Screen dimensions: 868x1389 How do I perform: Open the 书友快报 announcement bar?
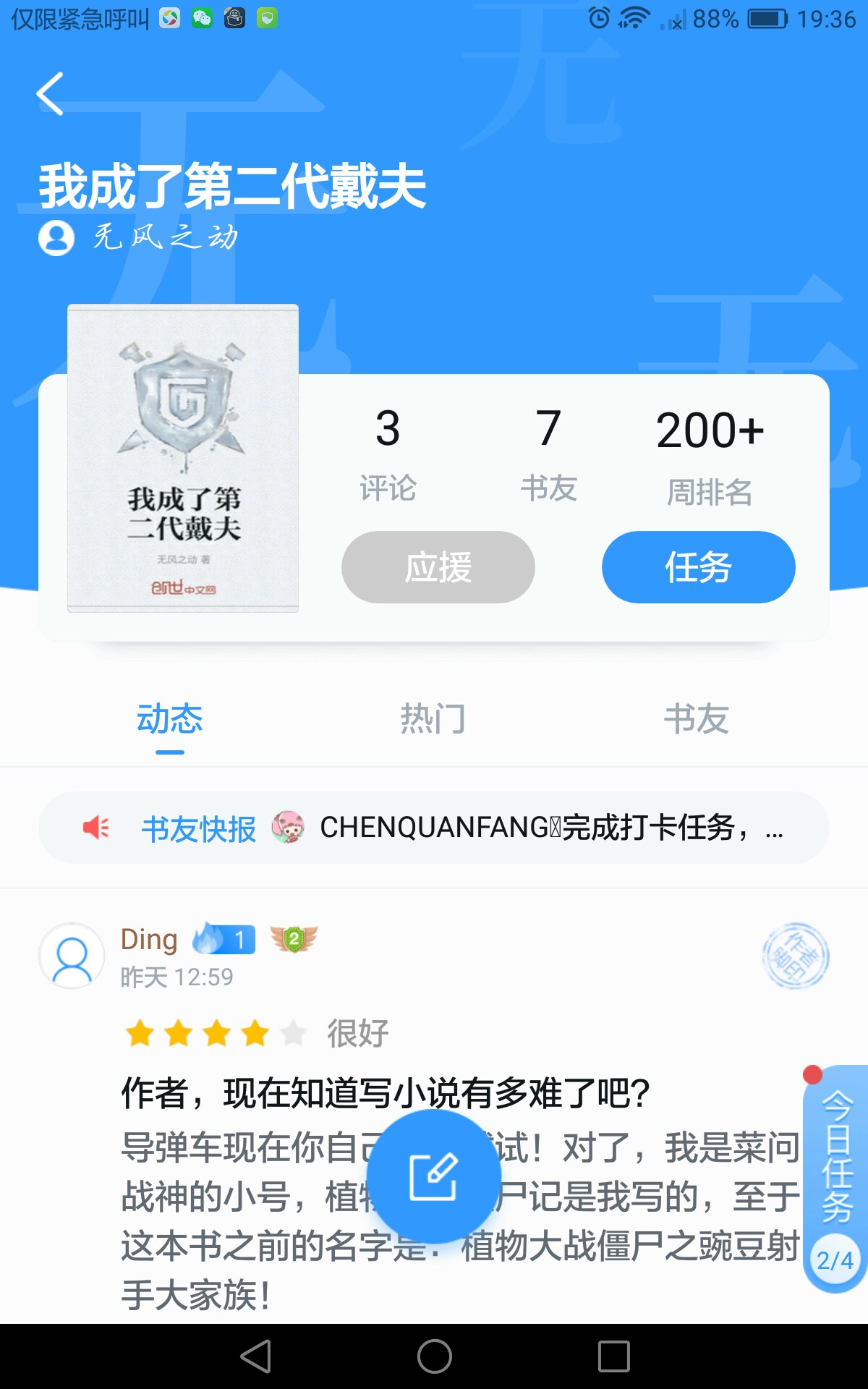(434, 828)
